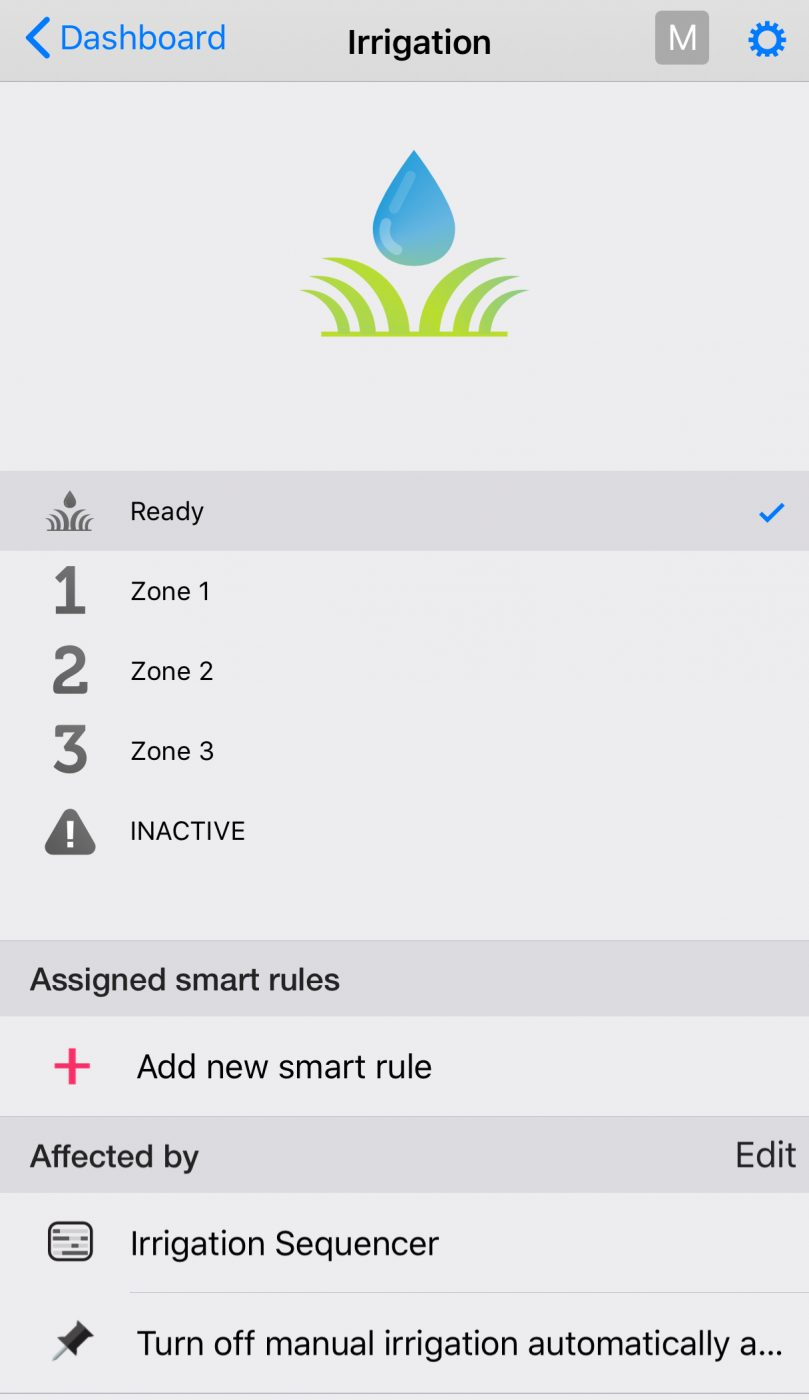The image size is (809, 1400).
Task: Select the Ready state
Action: click(x=404, y=511)
